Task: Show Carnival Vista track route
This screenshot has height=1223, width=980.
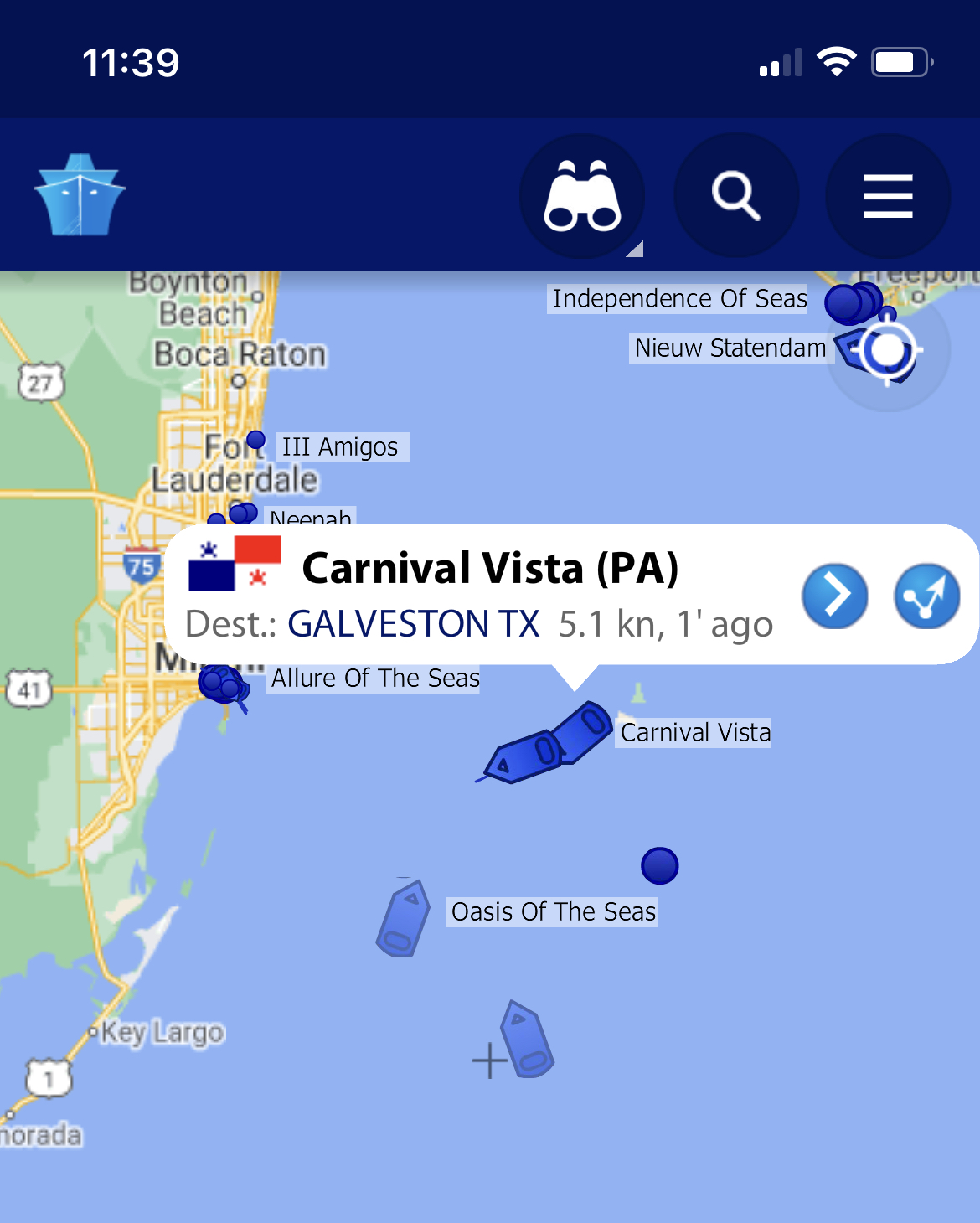Action: [926, 596]
